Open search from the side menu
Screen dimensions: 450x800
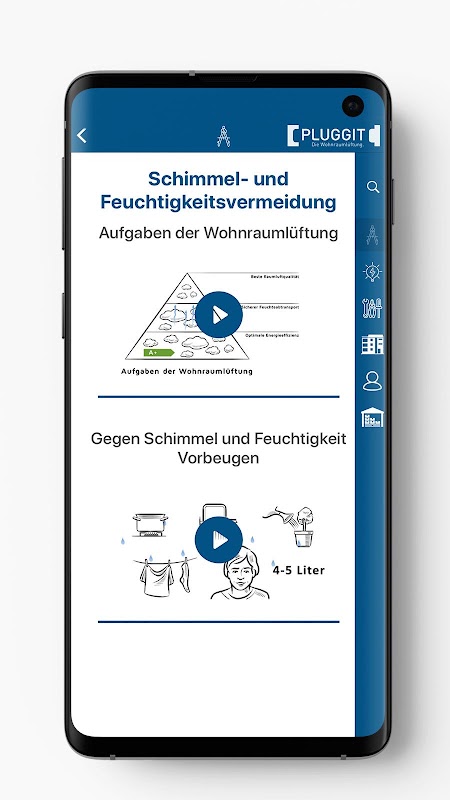click(x=373, y=187)
